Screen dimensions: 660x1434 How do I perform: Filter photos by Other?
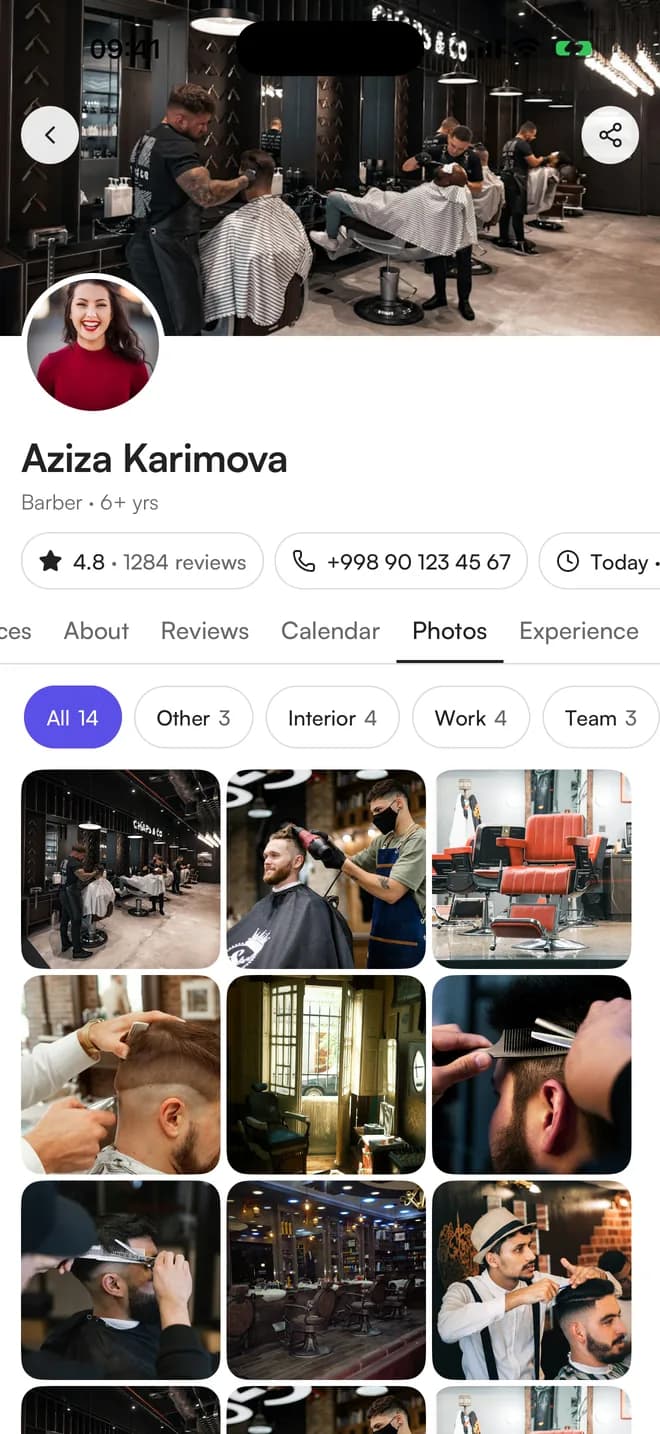(193, 717)
